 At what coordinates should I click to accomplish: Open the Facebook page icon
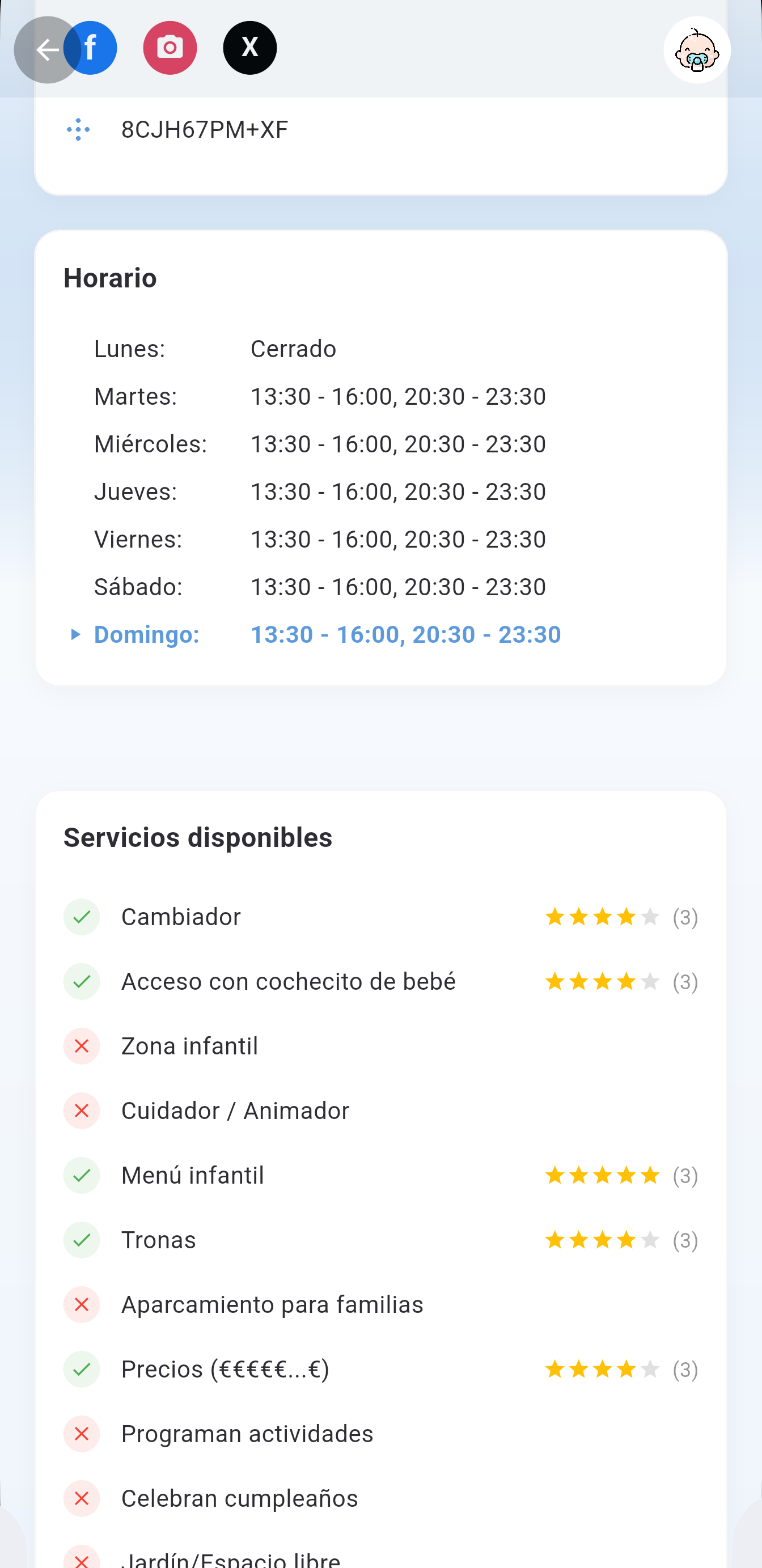pyautogui.click(x=90, y=48)
